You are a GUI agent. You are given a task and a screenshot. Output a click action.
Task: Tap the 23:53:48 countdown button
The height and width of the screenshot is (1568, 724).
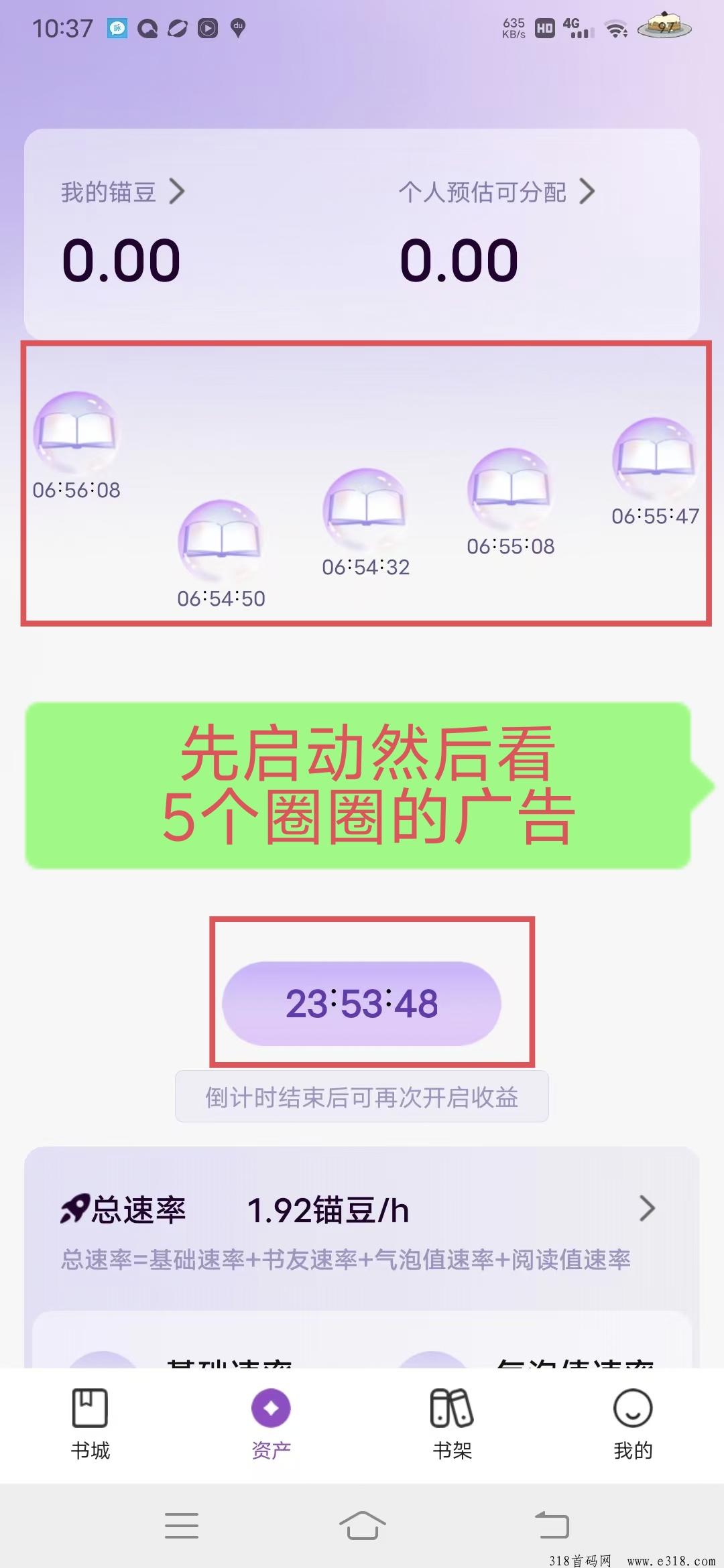pyautogui.click(x=362, y=1003)
